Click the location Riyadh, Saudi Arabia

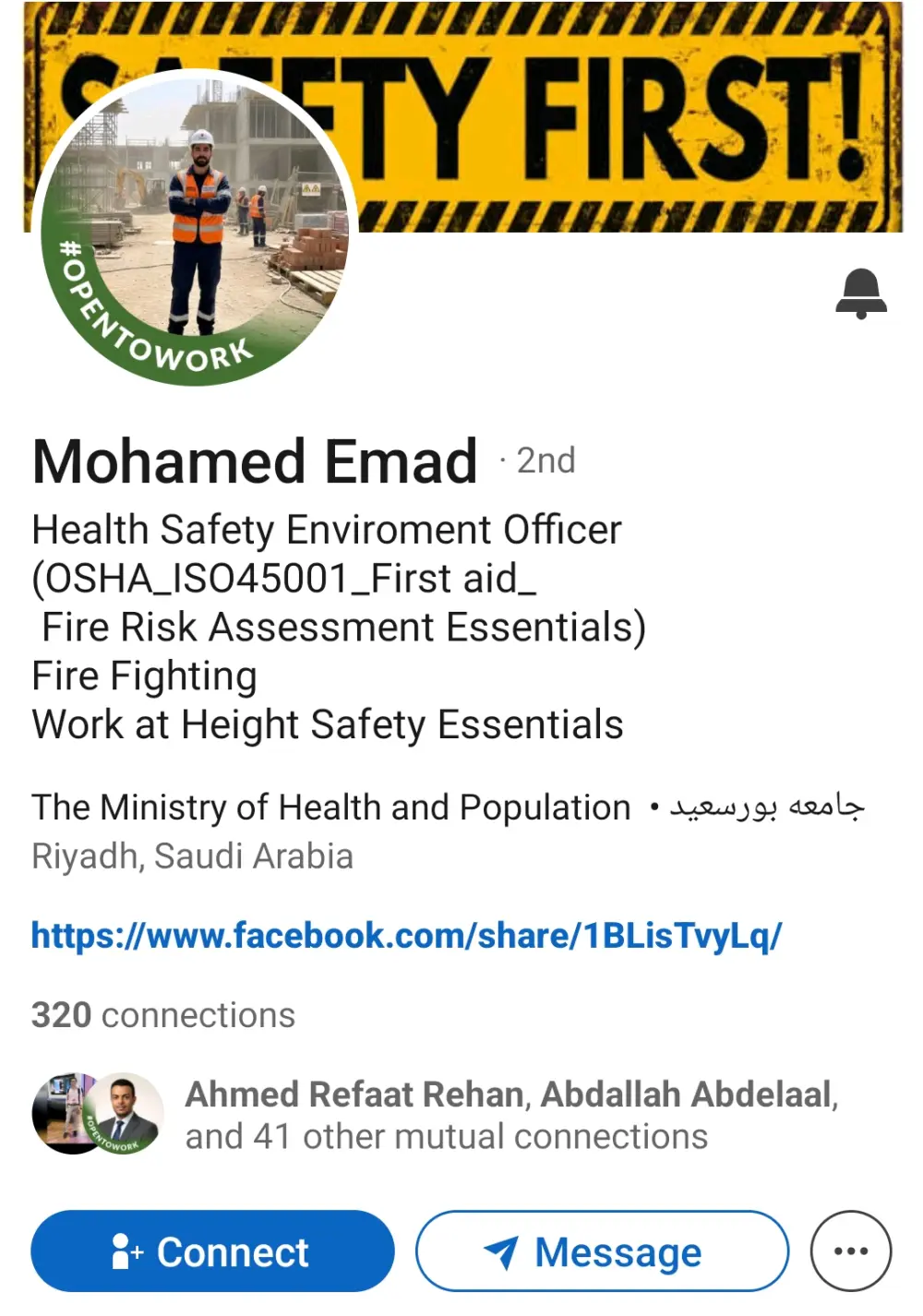(192, 856)
